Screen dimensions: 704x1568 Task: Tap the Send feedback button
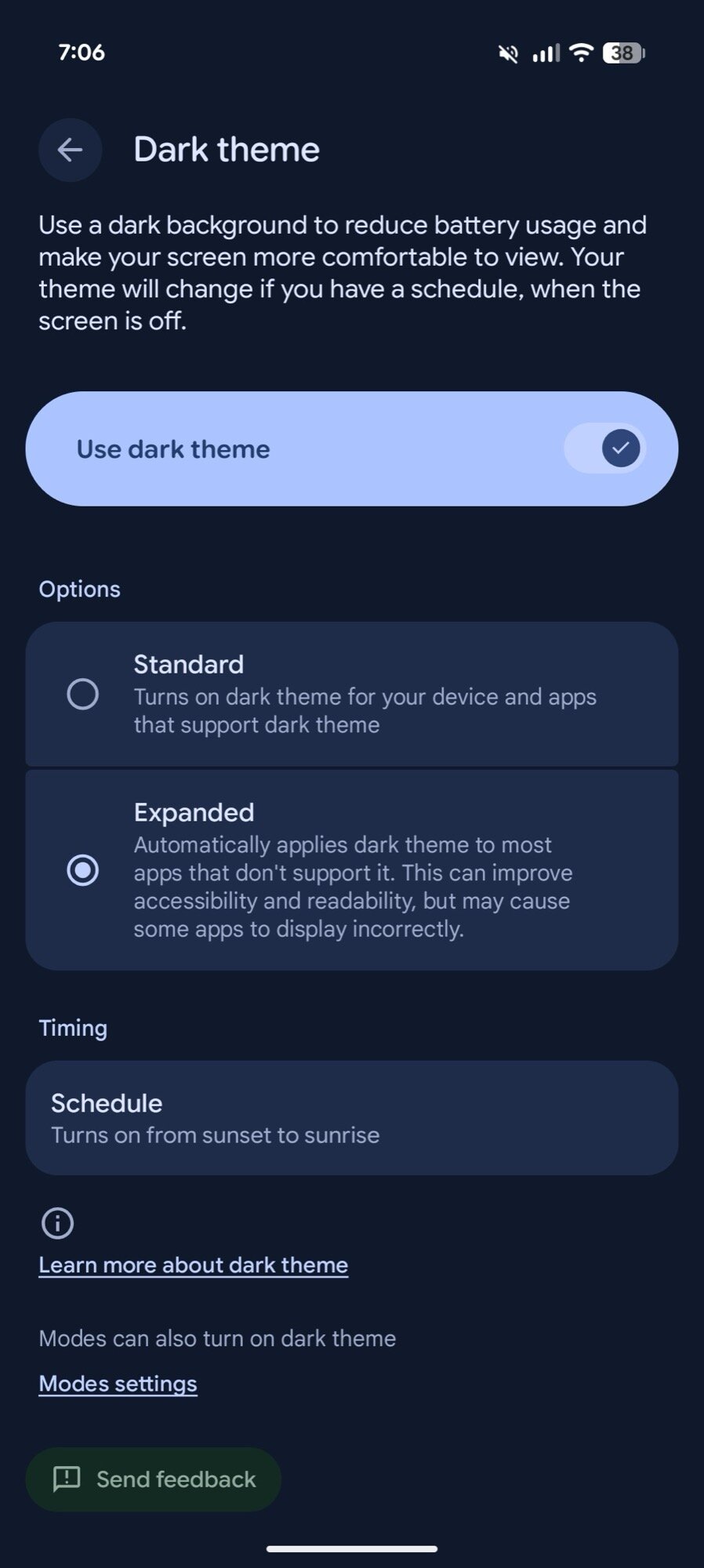[154, 1479]
